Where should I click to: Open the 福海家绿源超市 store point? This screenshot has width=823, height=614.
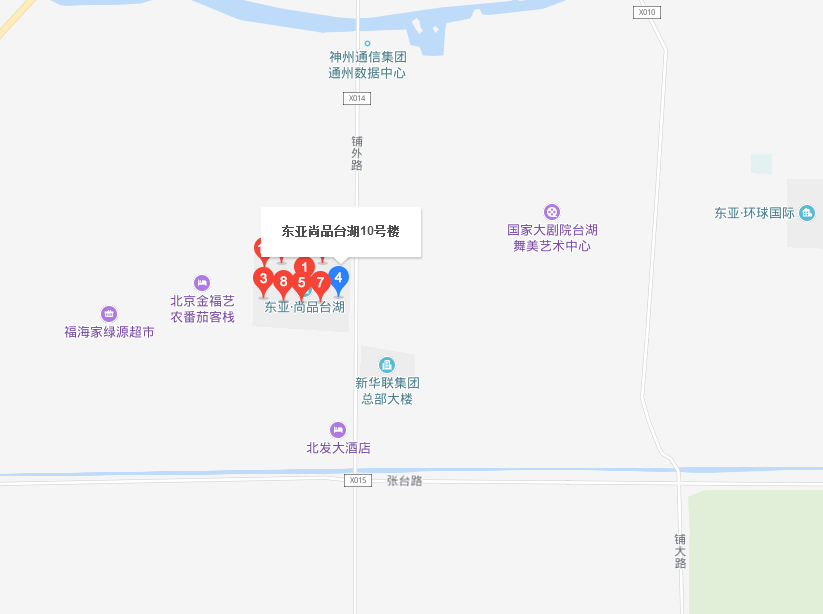point(109,314)
